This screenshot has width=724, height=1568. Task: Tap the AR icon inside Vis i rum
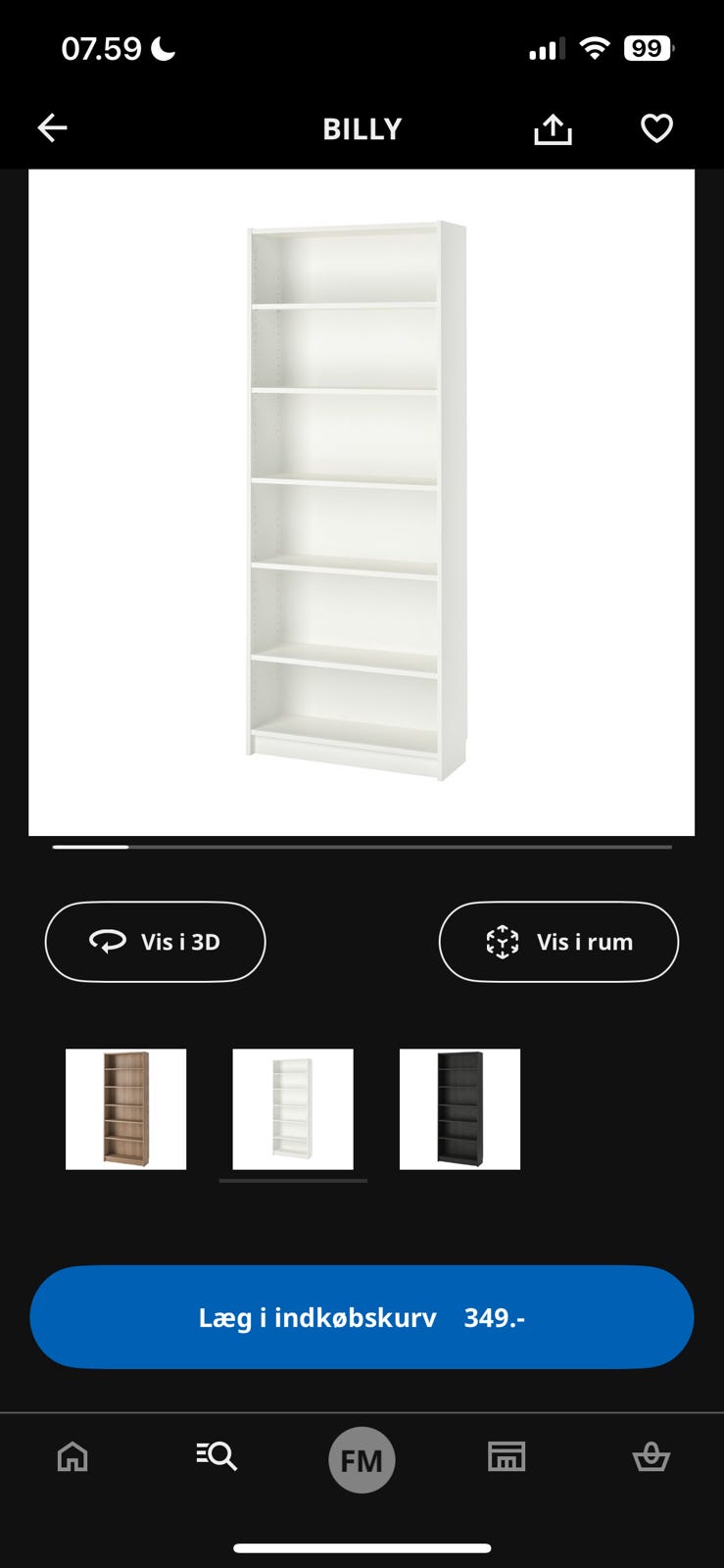tap(503, 942)
